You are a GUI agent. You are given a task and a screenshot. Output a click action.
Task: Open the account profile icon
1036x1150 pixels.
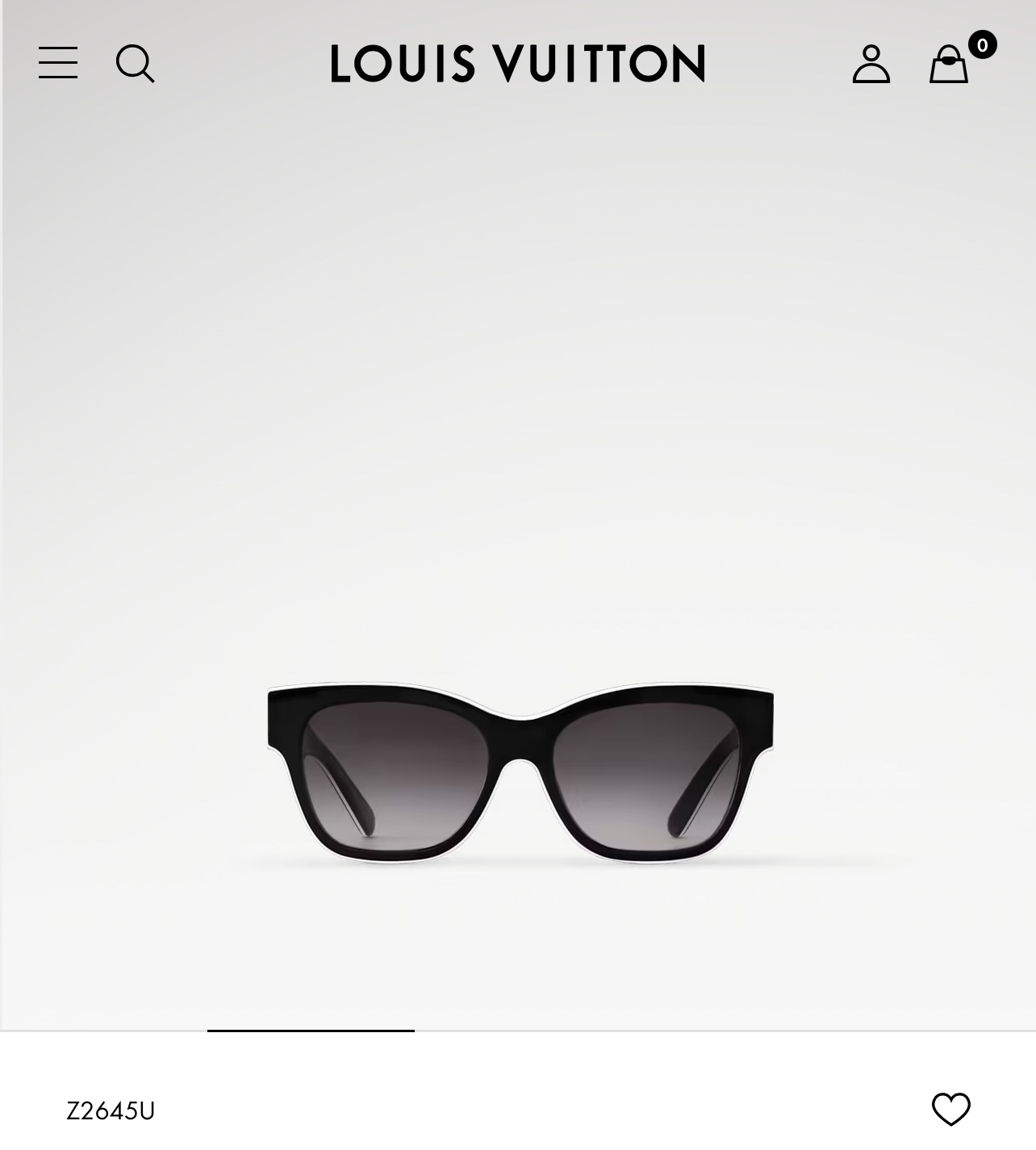(871, 64)
